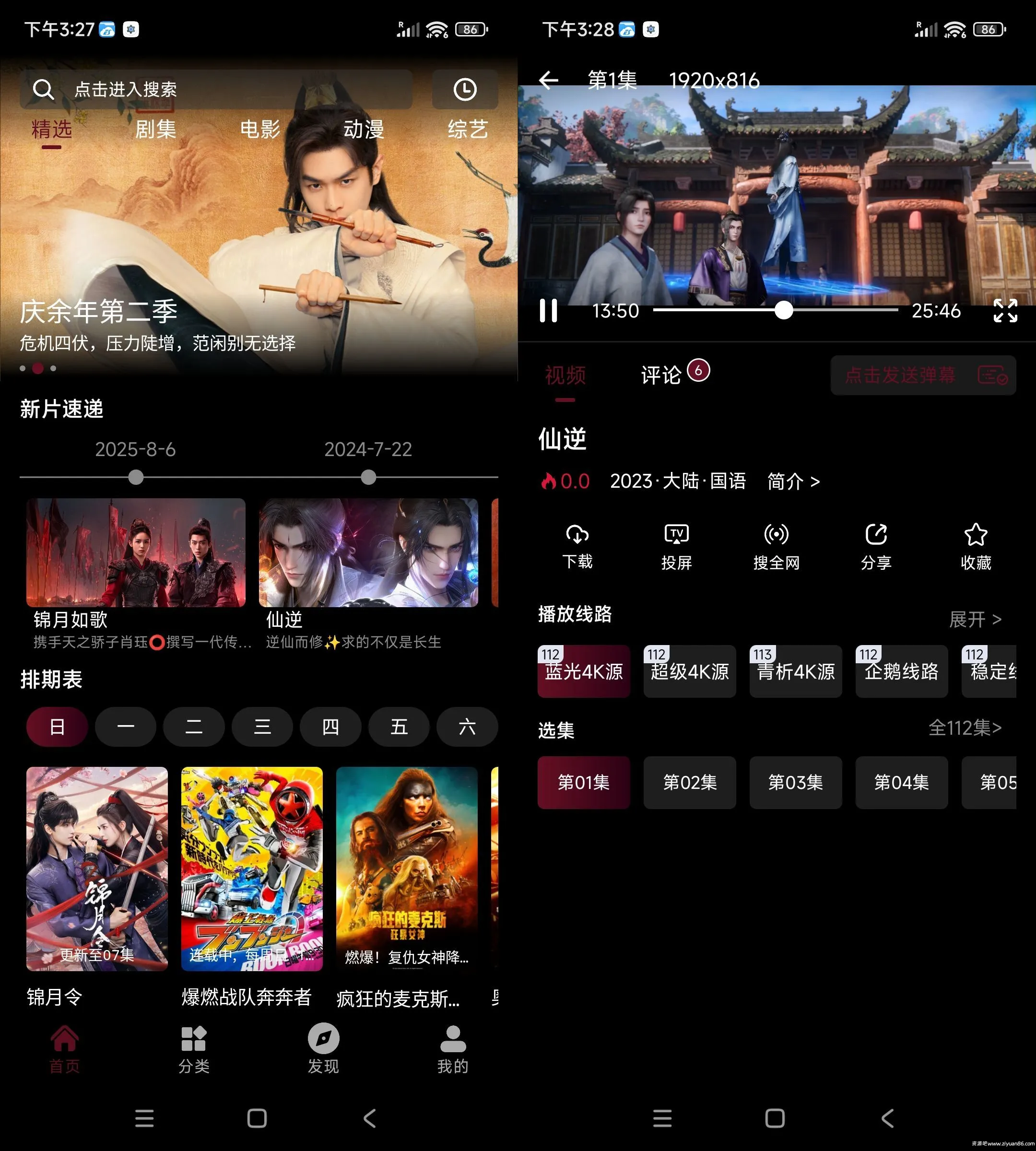Add 仙逆 to favorites with 收藏
This screenshot has height=1151, width=1036.
point(975,546)
